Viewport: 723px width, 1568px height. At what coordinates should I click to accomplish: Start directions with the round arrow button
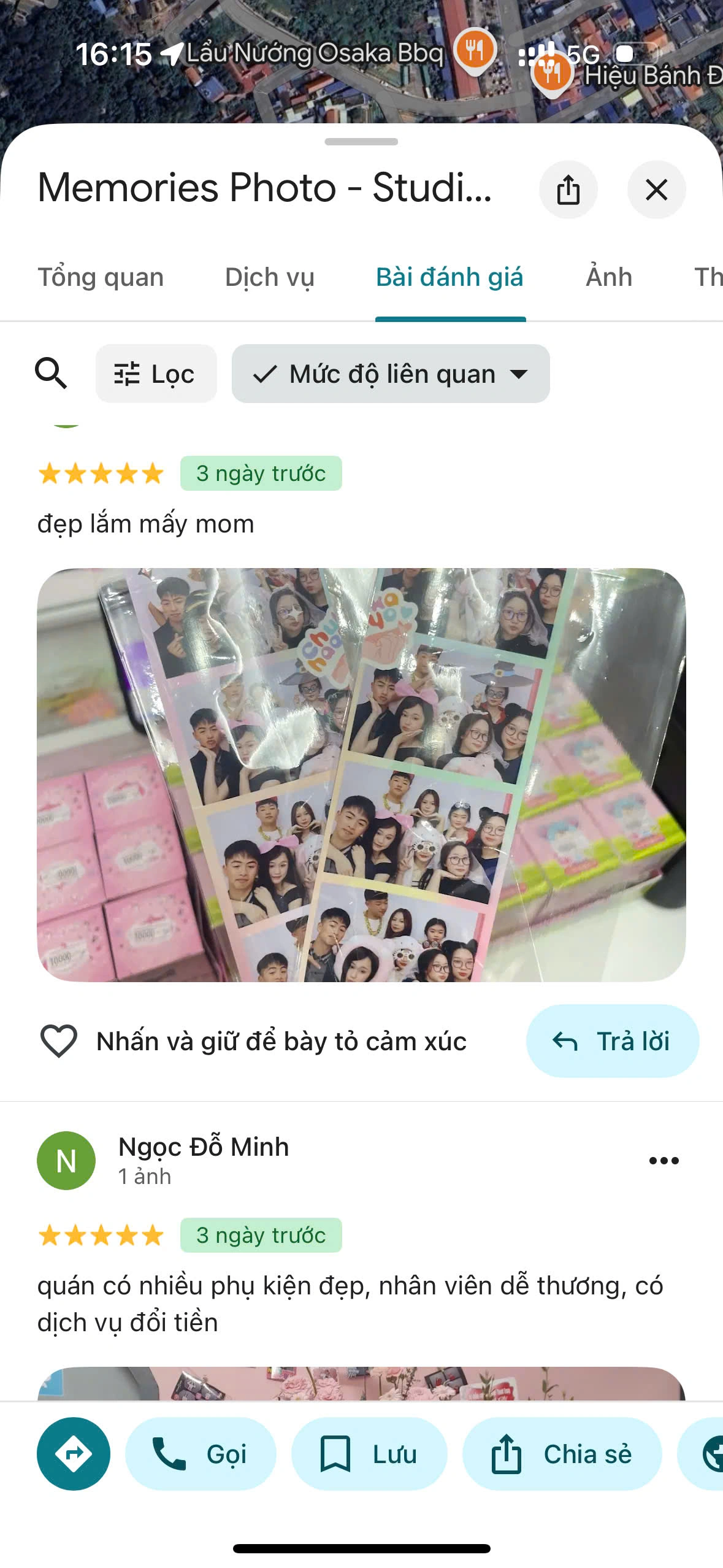tap(74, 1454)
